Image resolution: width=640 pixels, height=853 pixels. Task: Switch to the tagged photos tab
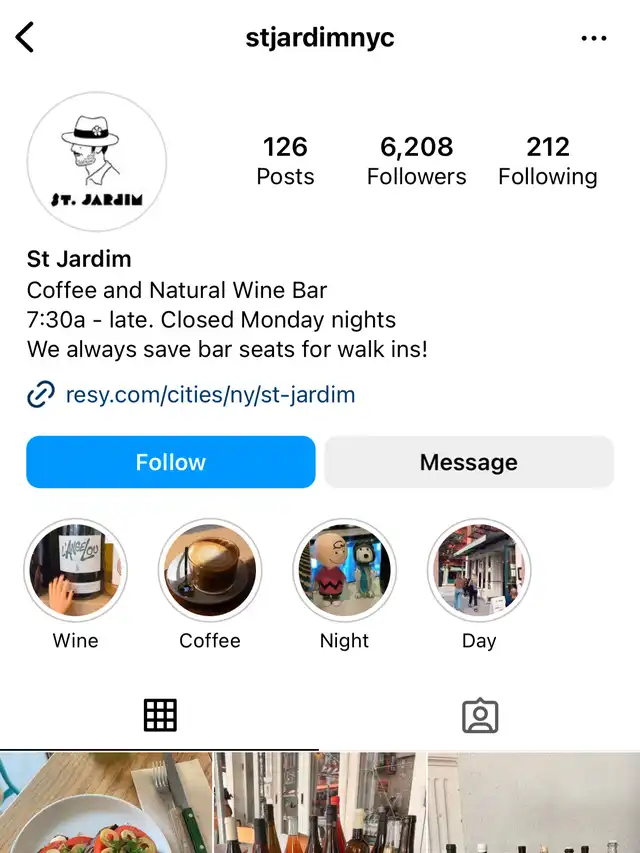point(480,715)
